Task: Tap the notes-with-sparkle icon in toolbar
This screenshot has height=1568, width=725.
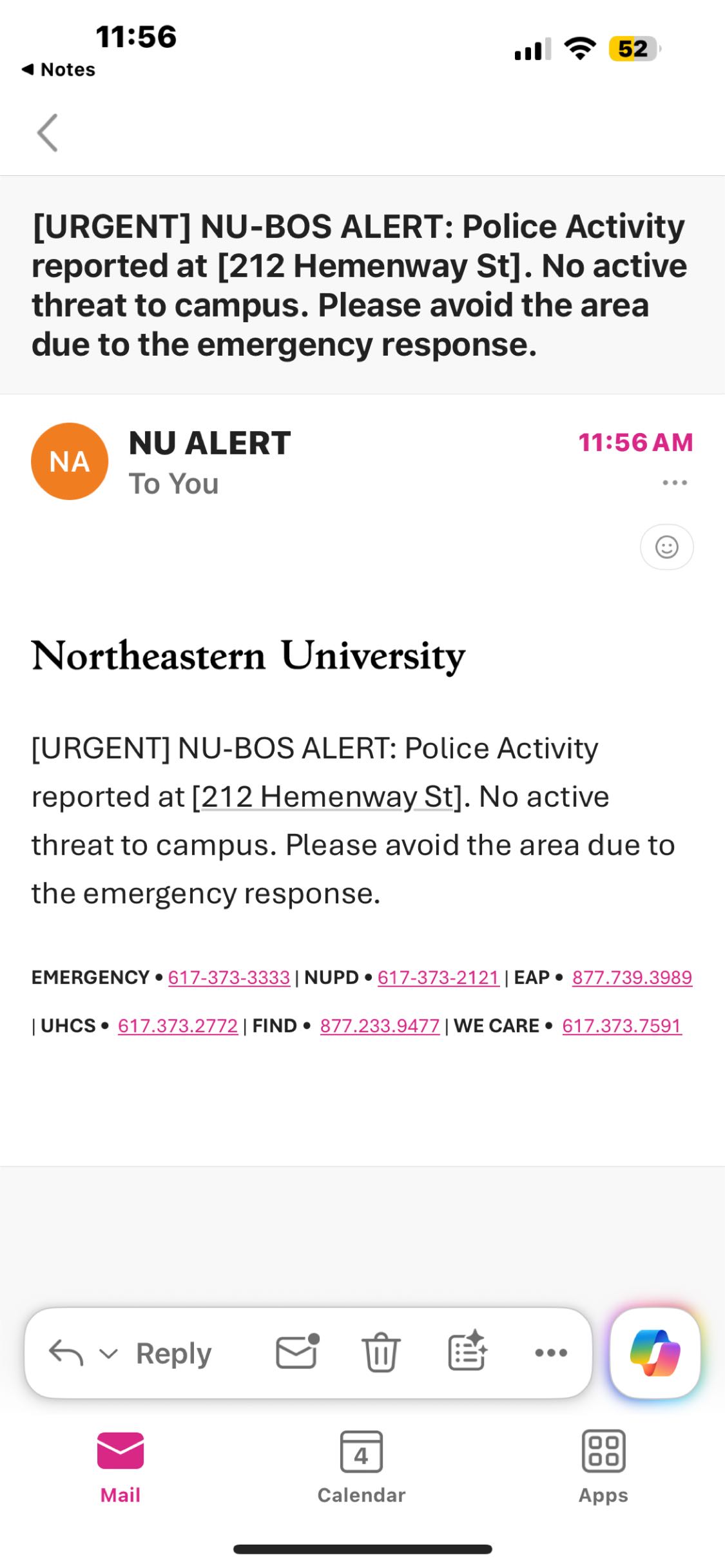Action: tap(467, 1352)
